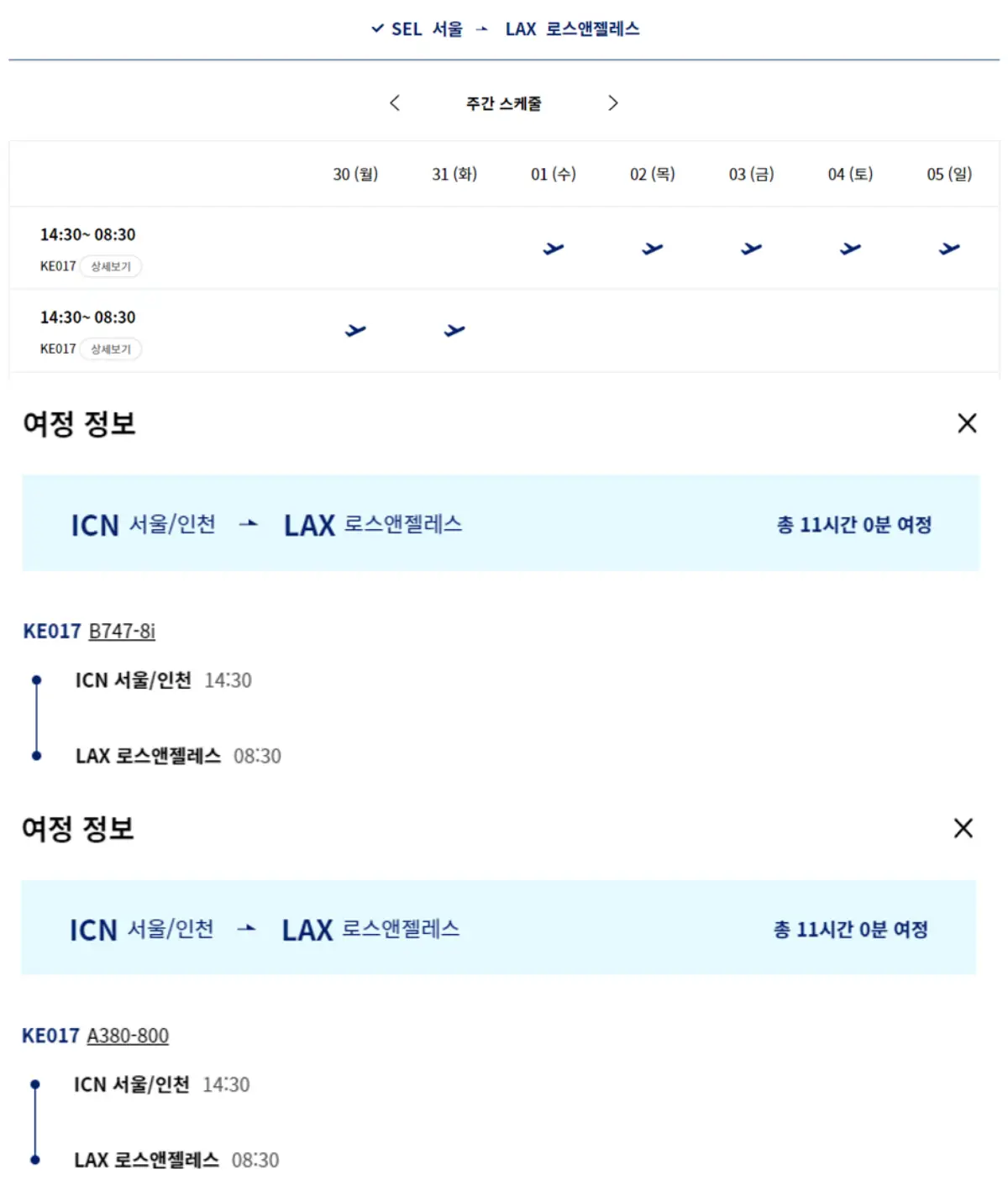The image size is (1008, 1191).
Task: Go to the next weekly schedule
Action: click(613, 103)
